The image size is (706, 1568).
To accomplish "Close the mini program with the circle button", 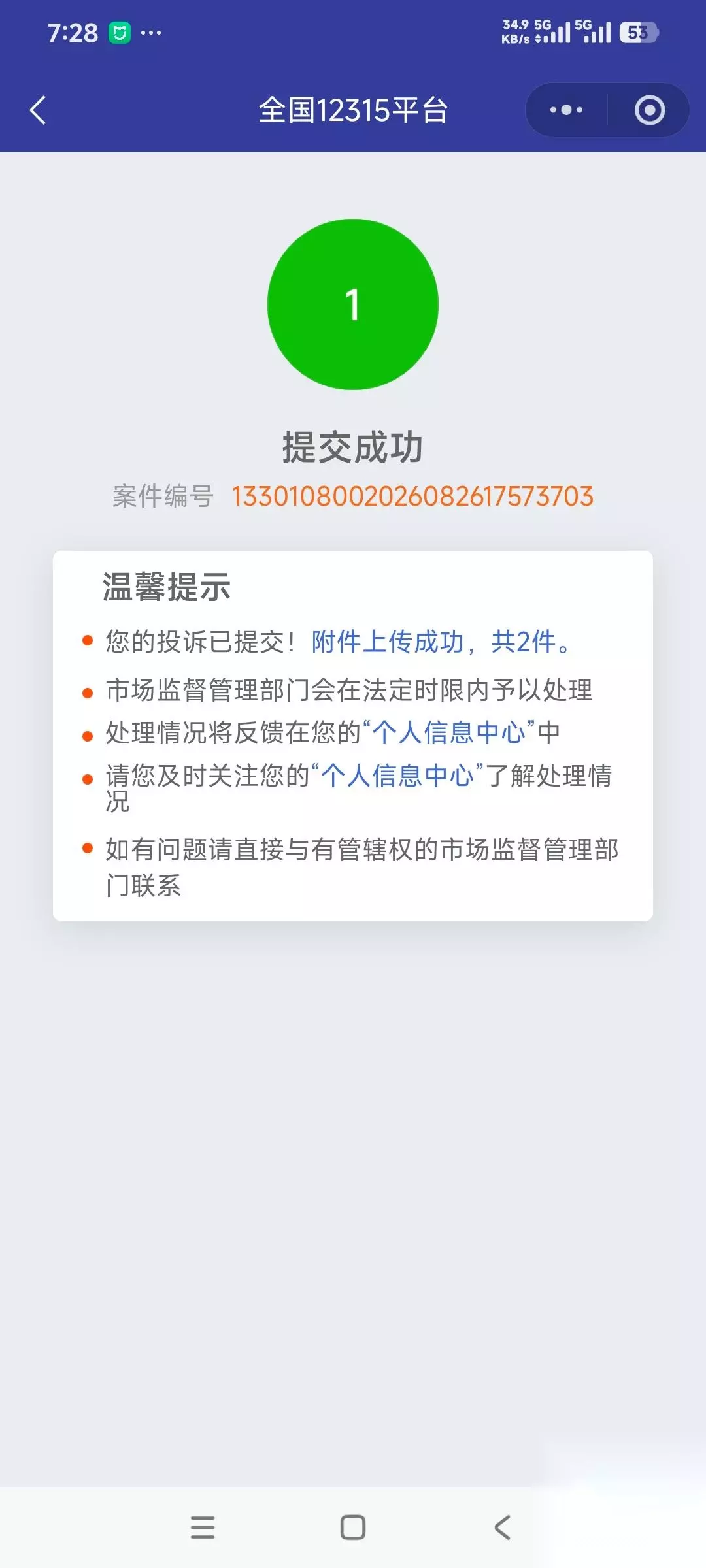I will 650,110.
